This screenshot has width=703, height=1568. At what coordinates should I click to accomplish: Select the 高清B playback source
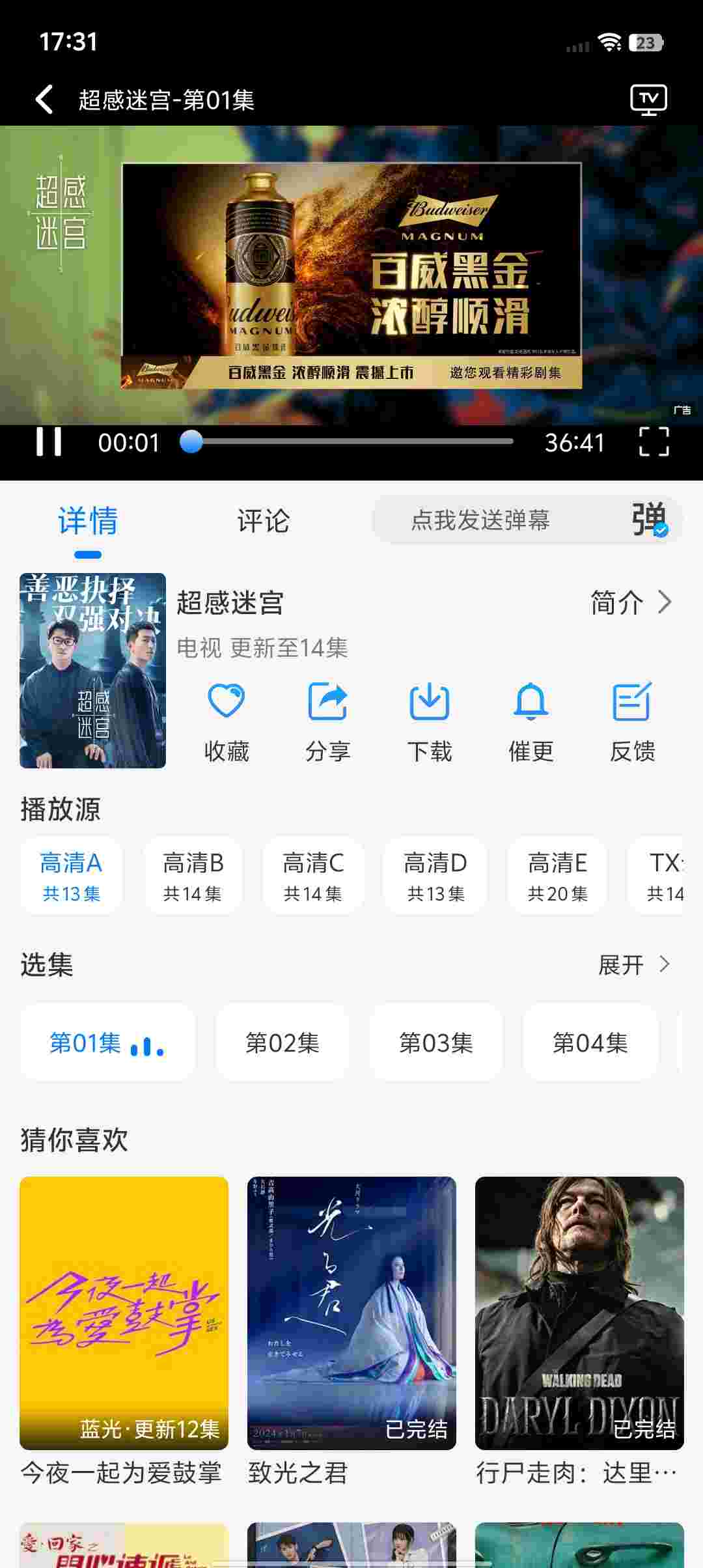tap(193, 876)
